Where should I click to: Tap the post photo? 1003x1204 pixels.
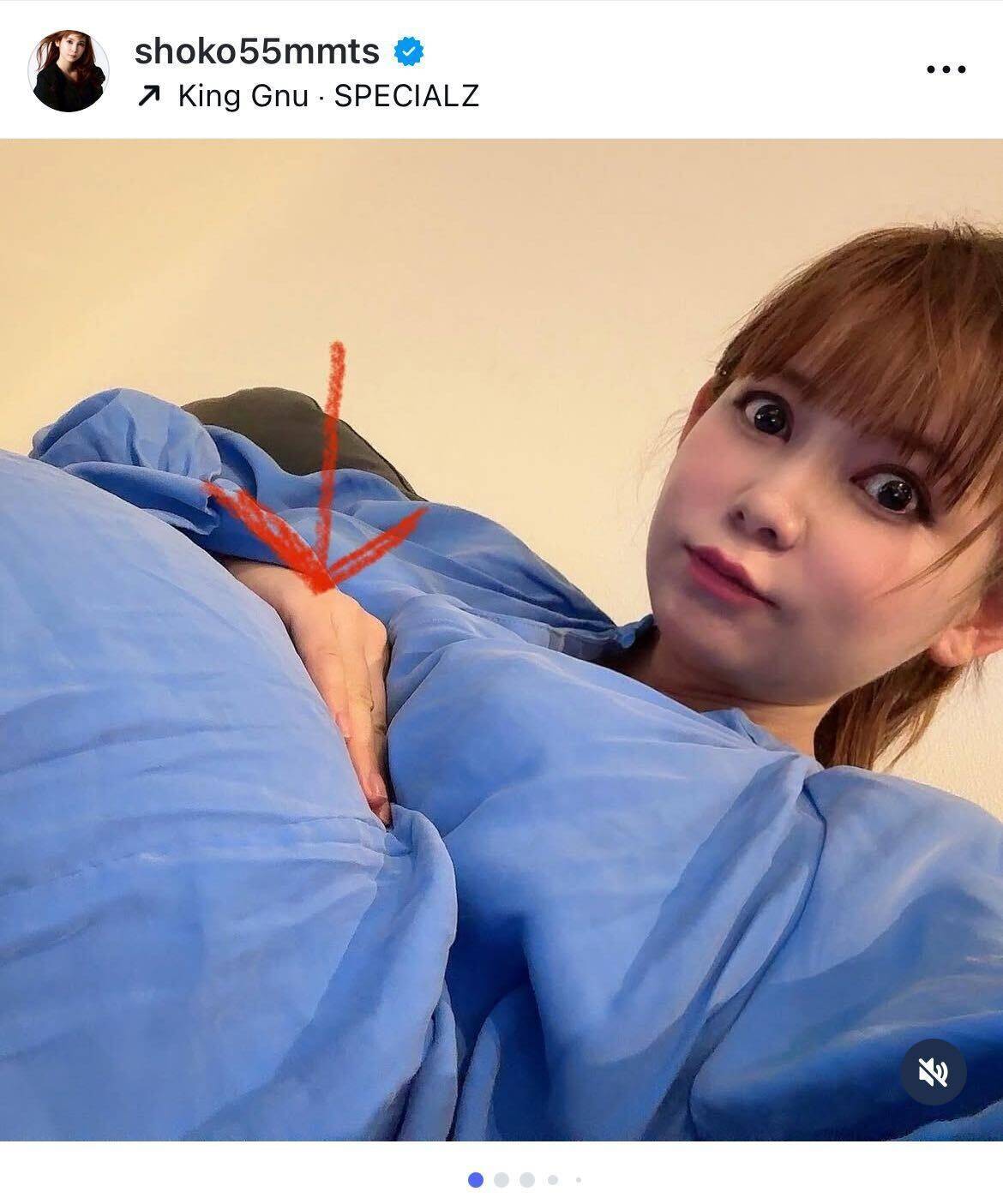pyautogui.click(x=501, y=638)
